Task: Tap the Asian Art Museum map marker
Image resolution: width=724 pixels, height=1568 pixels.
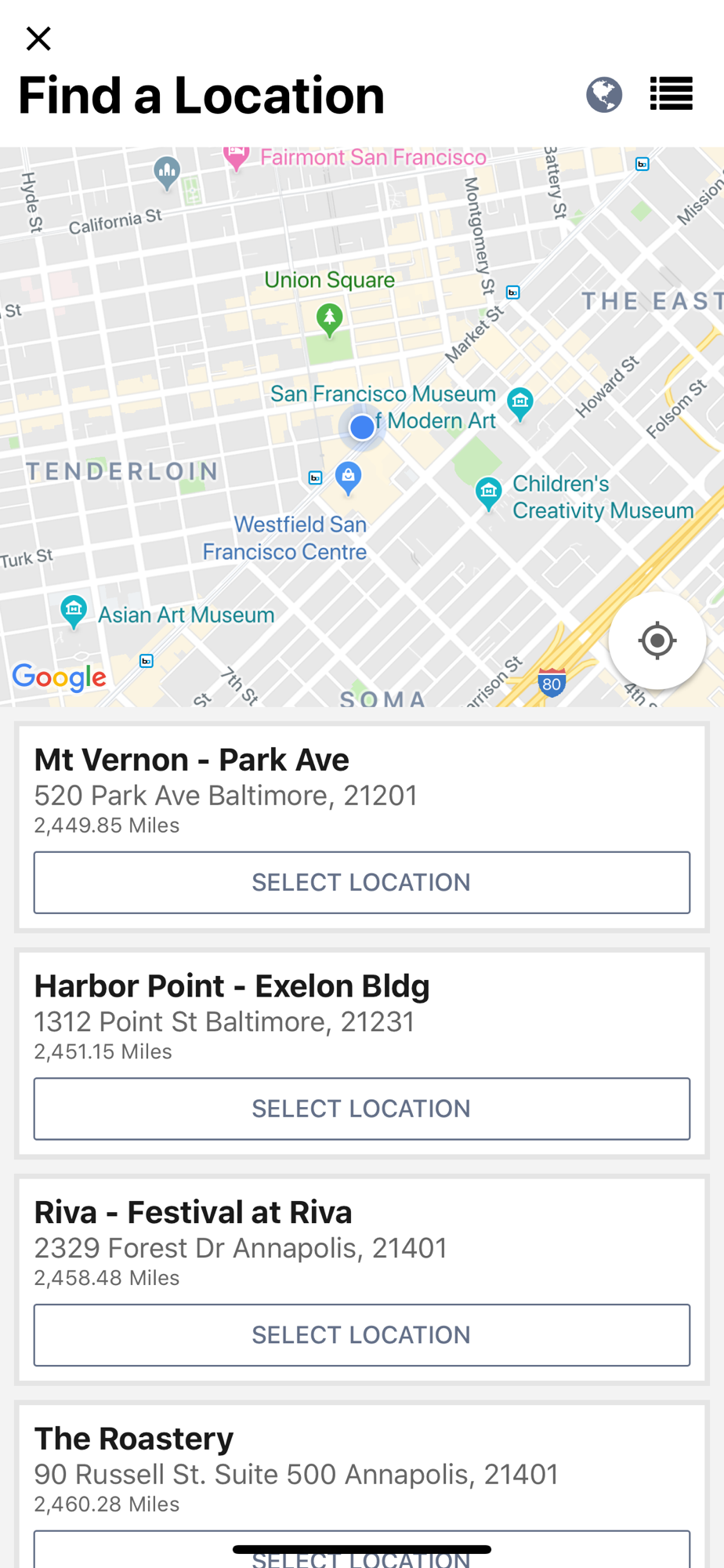Action: pyautogui.click(x=74, y=610)
